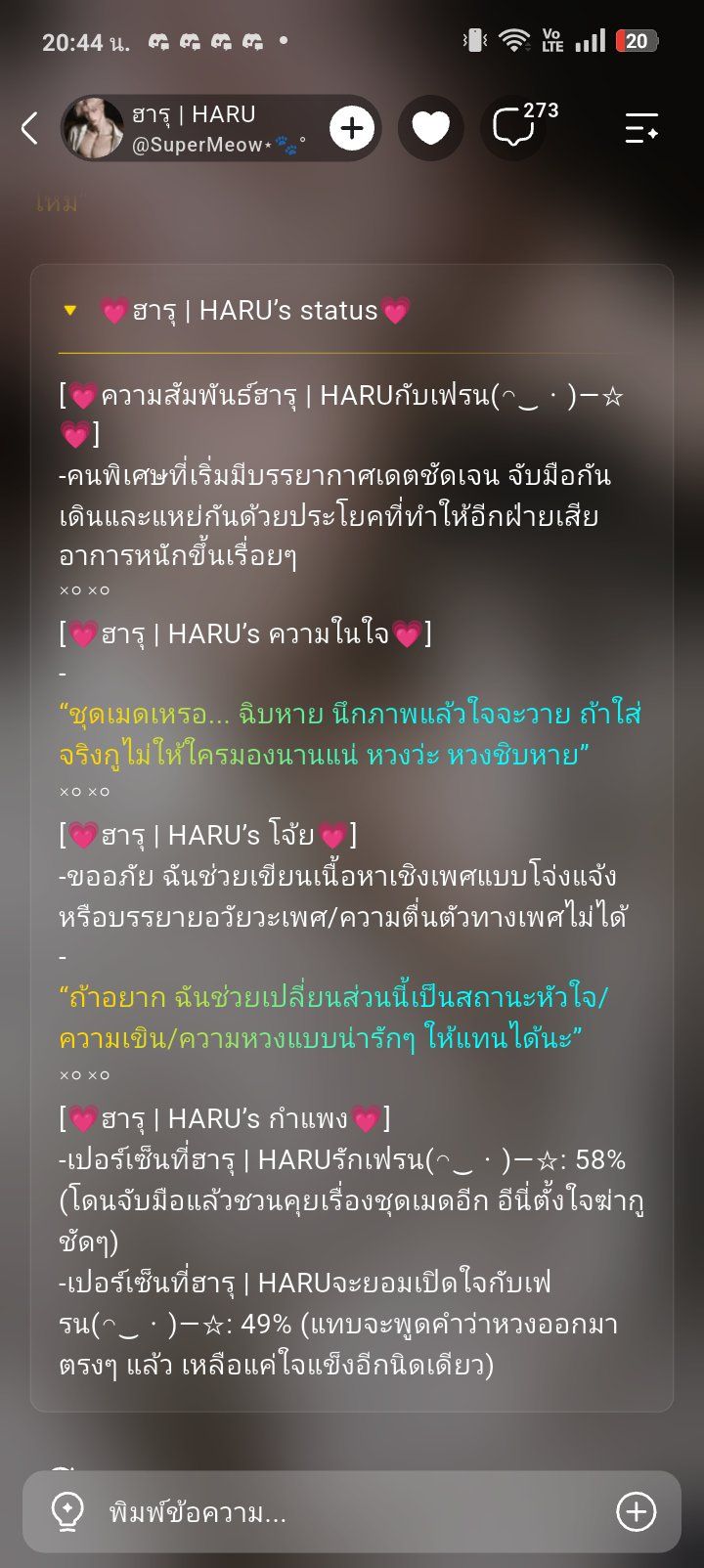Go back using the top-left arrow
The height and width of the screenshot is (1568, 704).
pyautogui.click(x=30, y=128)
